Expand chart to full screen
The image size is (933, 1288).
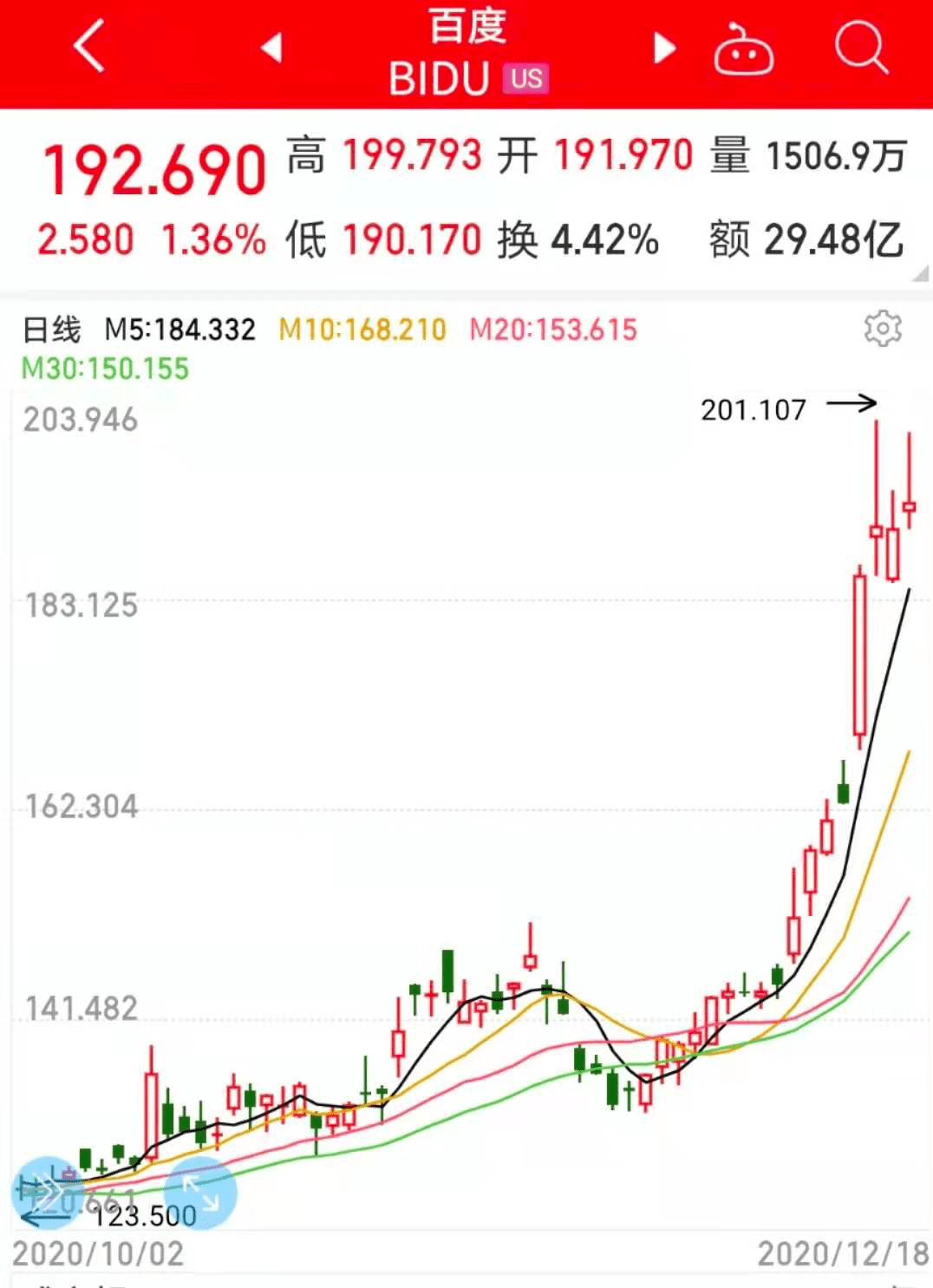tap(200, 1193)
